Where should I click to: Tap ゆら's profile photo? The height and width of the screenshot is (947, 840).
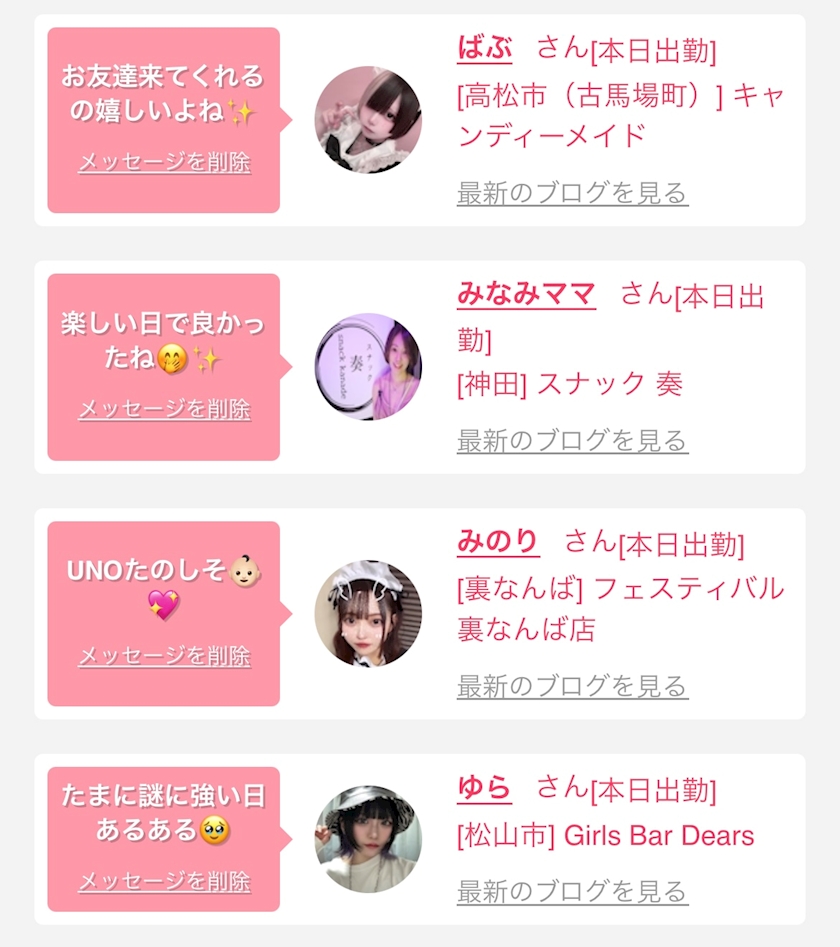click(x=368, y=838)
